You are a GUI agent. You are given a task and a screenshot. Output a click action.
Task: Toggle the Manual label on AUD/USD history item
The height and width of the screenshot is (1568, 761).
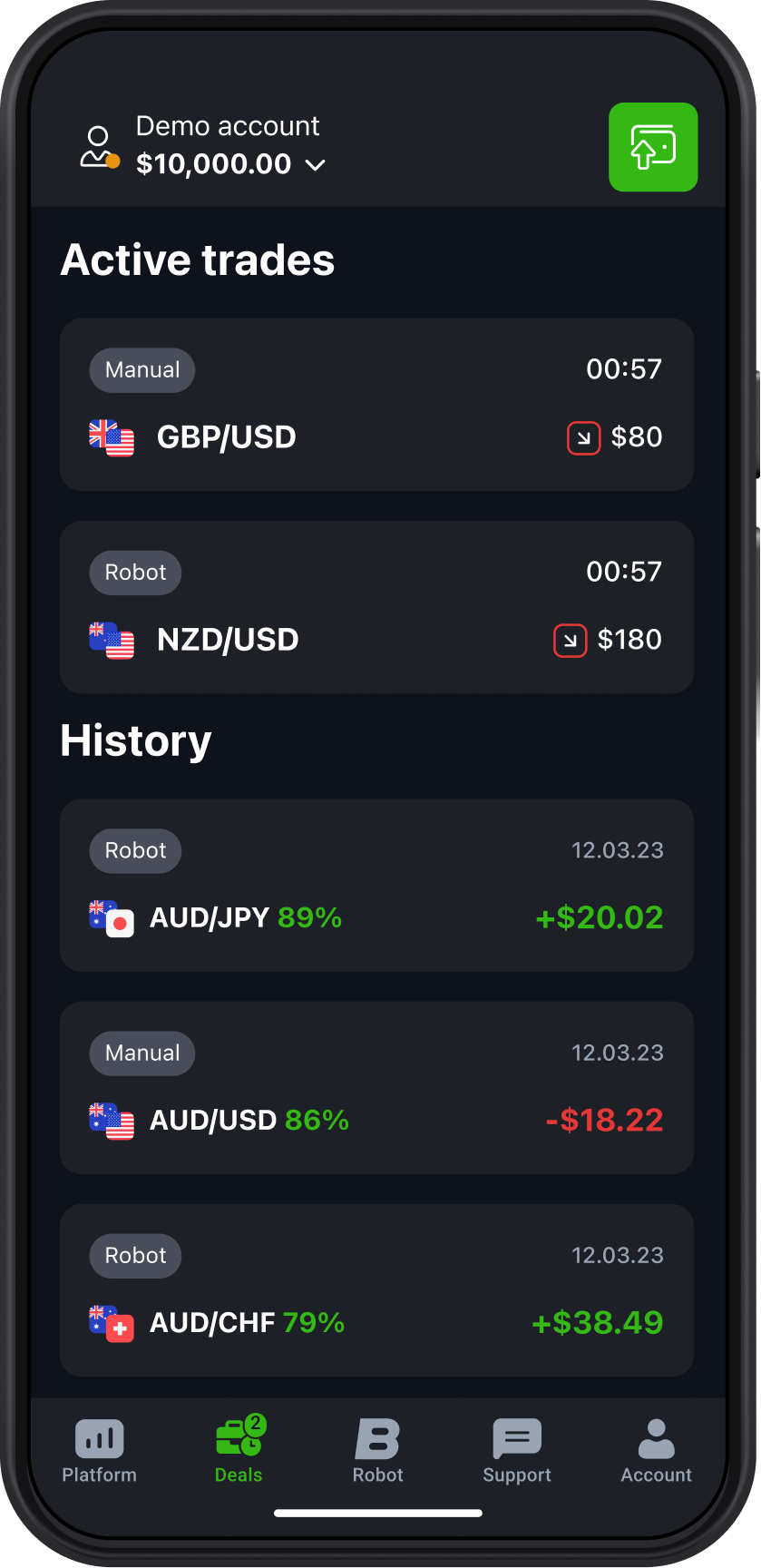(141, 1053)
